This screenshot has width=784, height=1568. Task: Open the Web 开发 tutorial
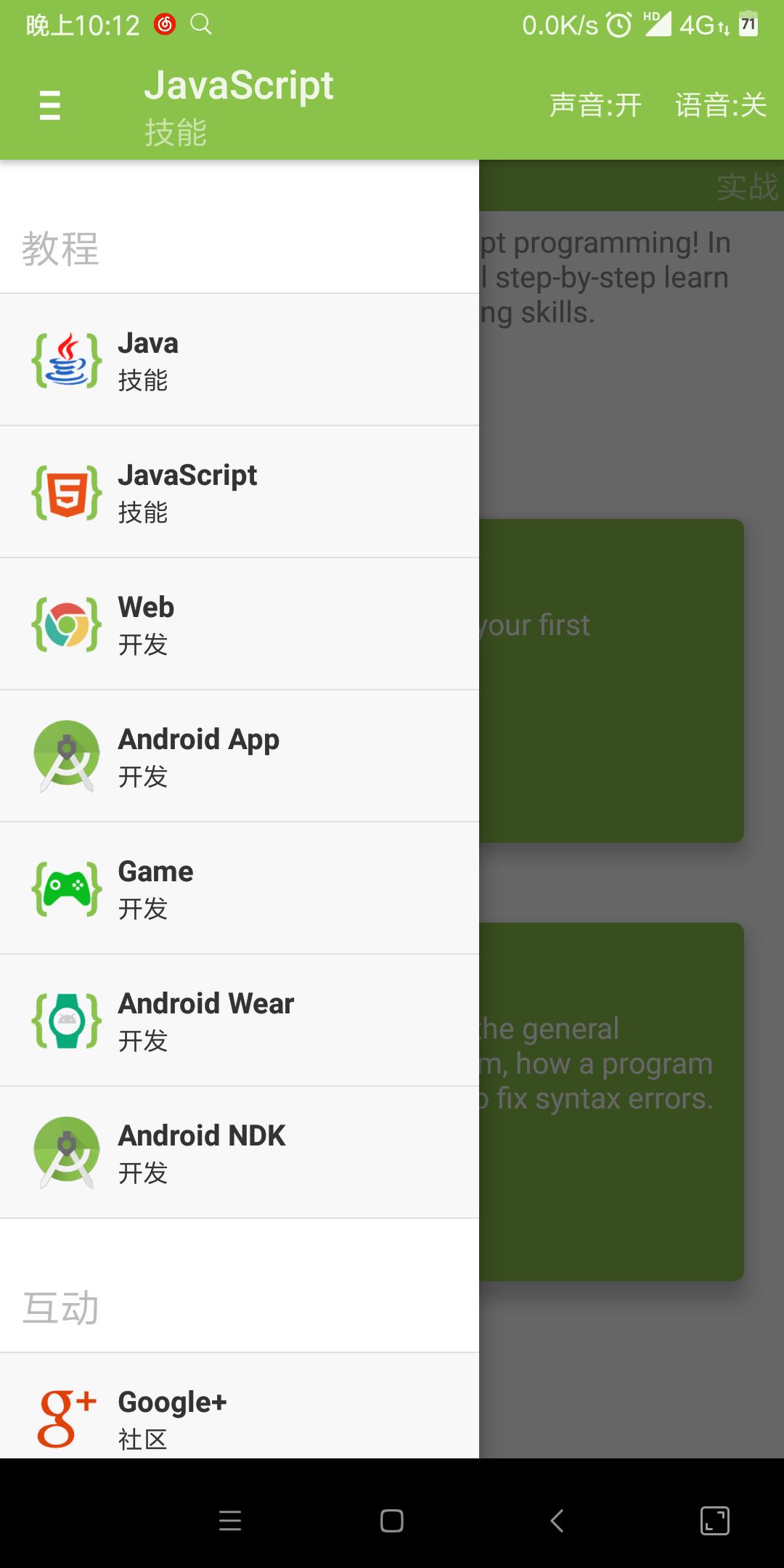tap(240, 624)
